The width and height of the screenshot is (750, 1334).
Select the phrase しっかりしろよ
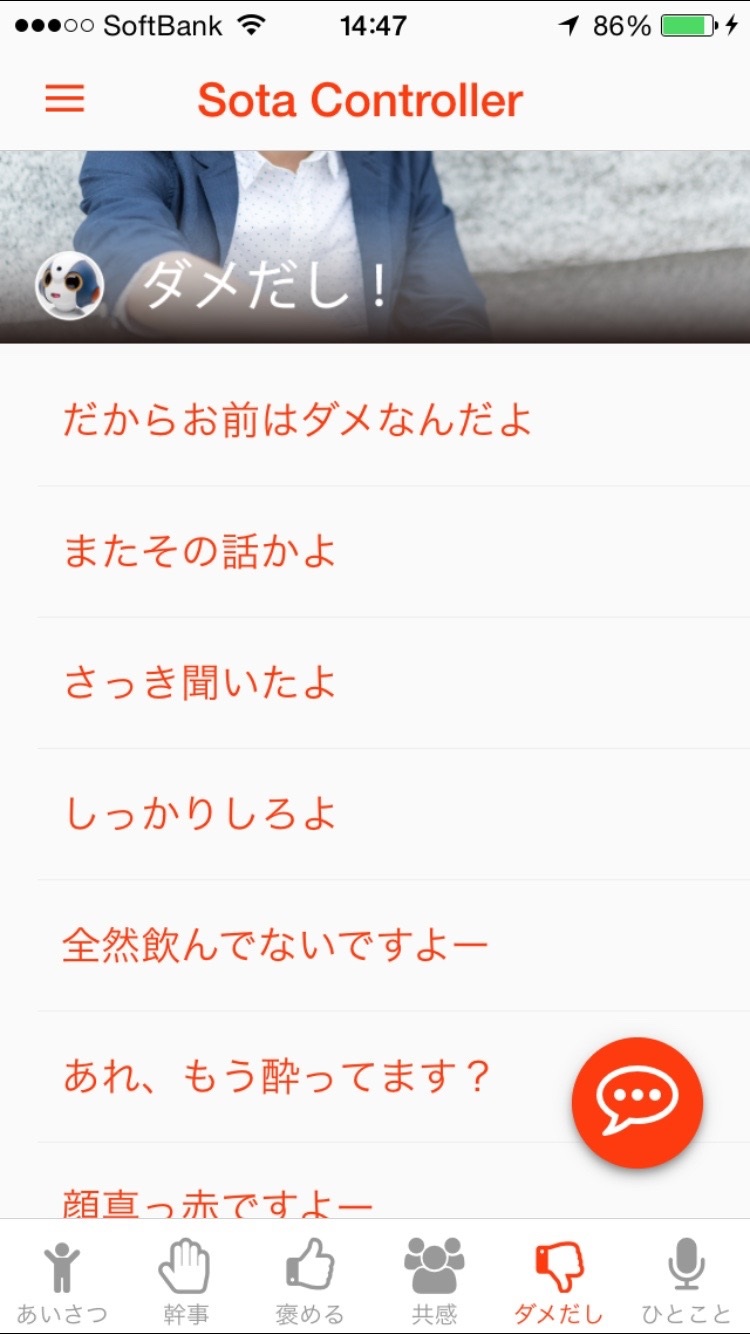(200, 814)
